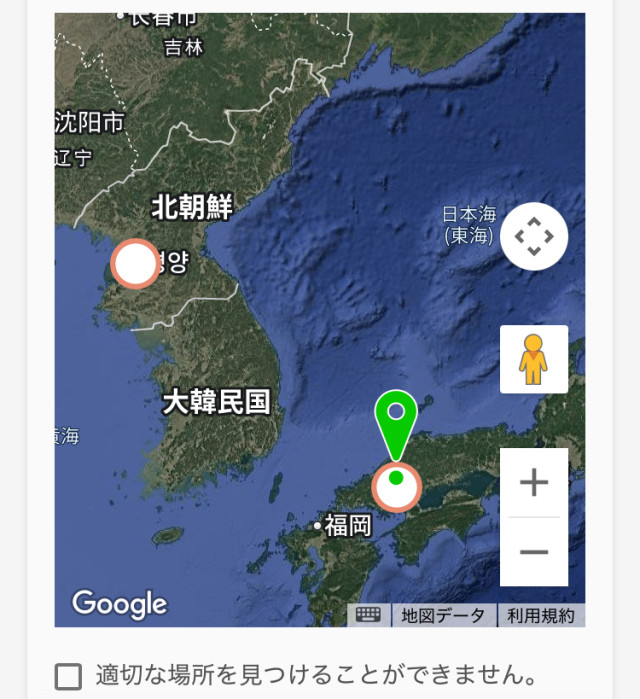Check 適切な場所を見つけることができません box
The width and height of the screenshot is (640, 699).
[x=68, y=677]
